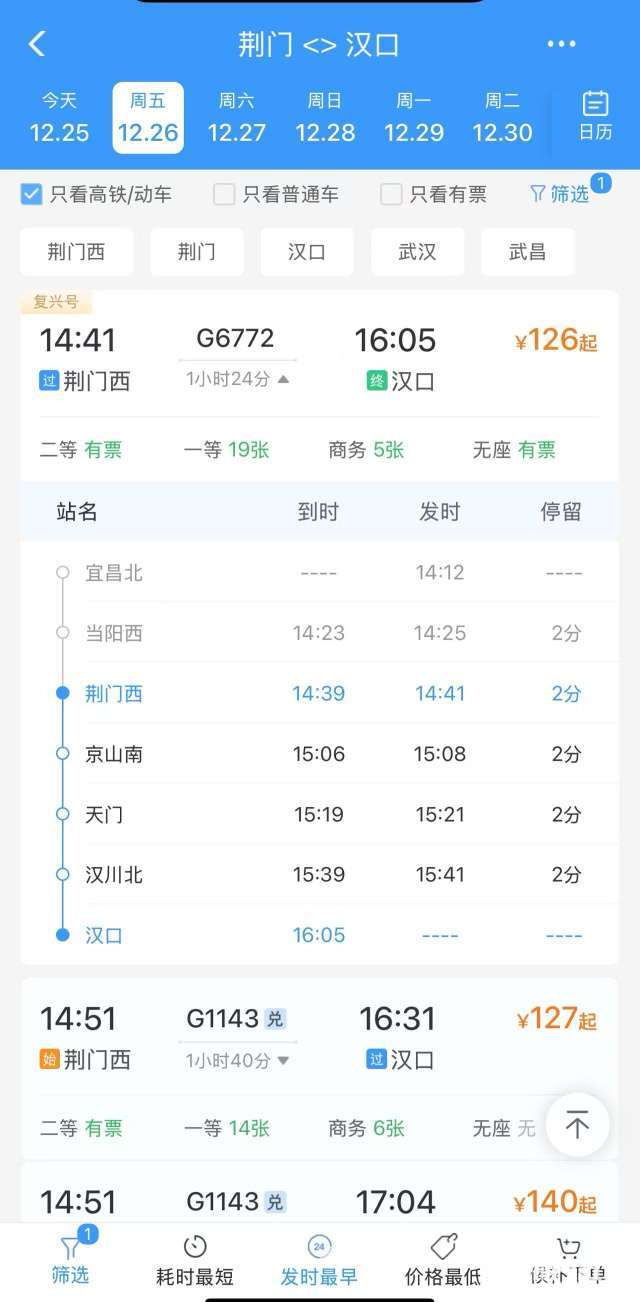Filter by 荆门西 station chip
The width and height of the screenshot is (640, 1302).
point(76,252)
